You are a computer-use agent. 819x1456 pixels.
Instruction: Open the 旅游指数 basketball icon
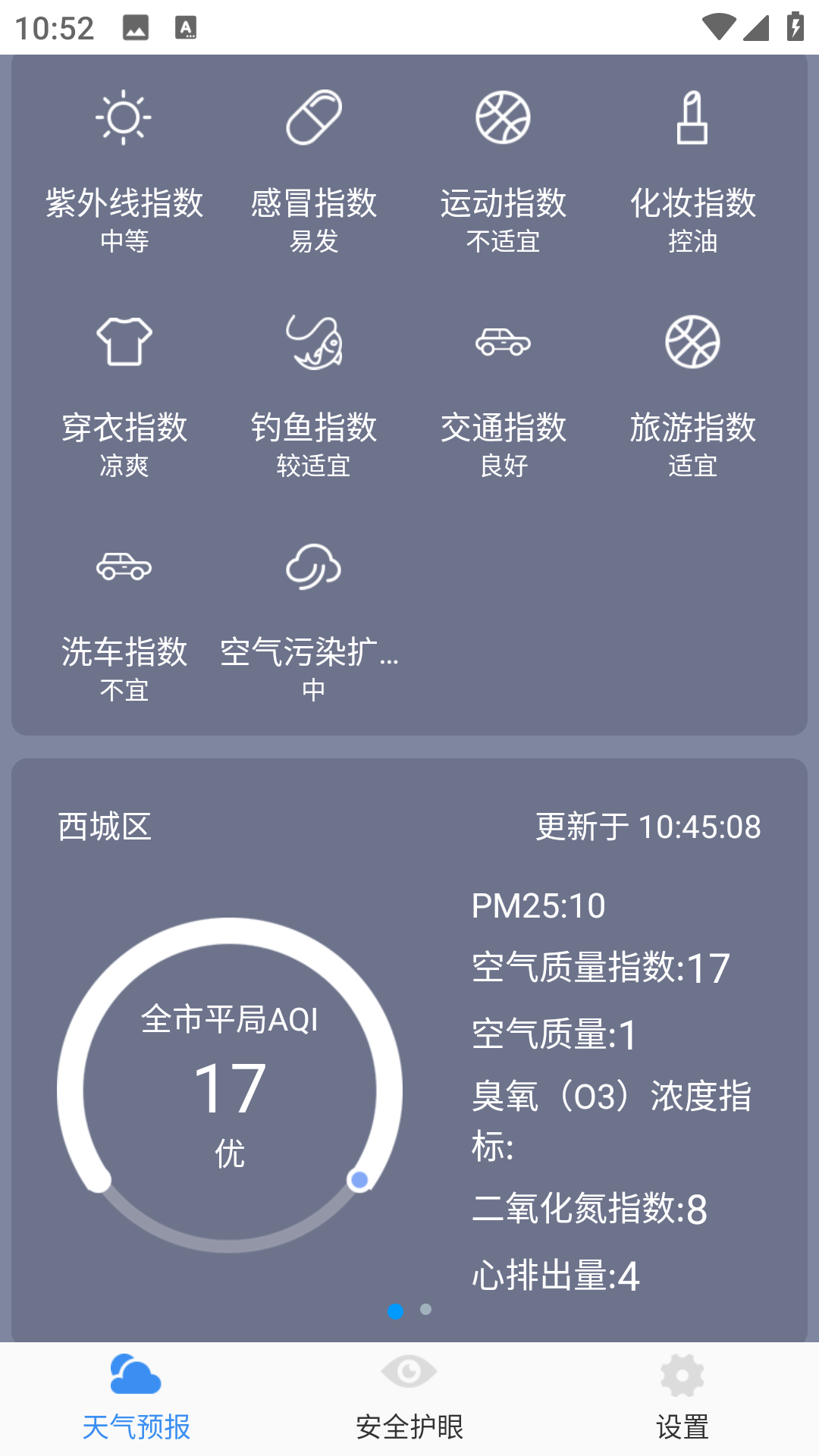tap(694, 341)
